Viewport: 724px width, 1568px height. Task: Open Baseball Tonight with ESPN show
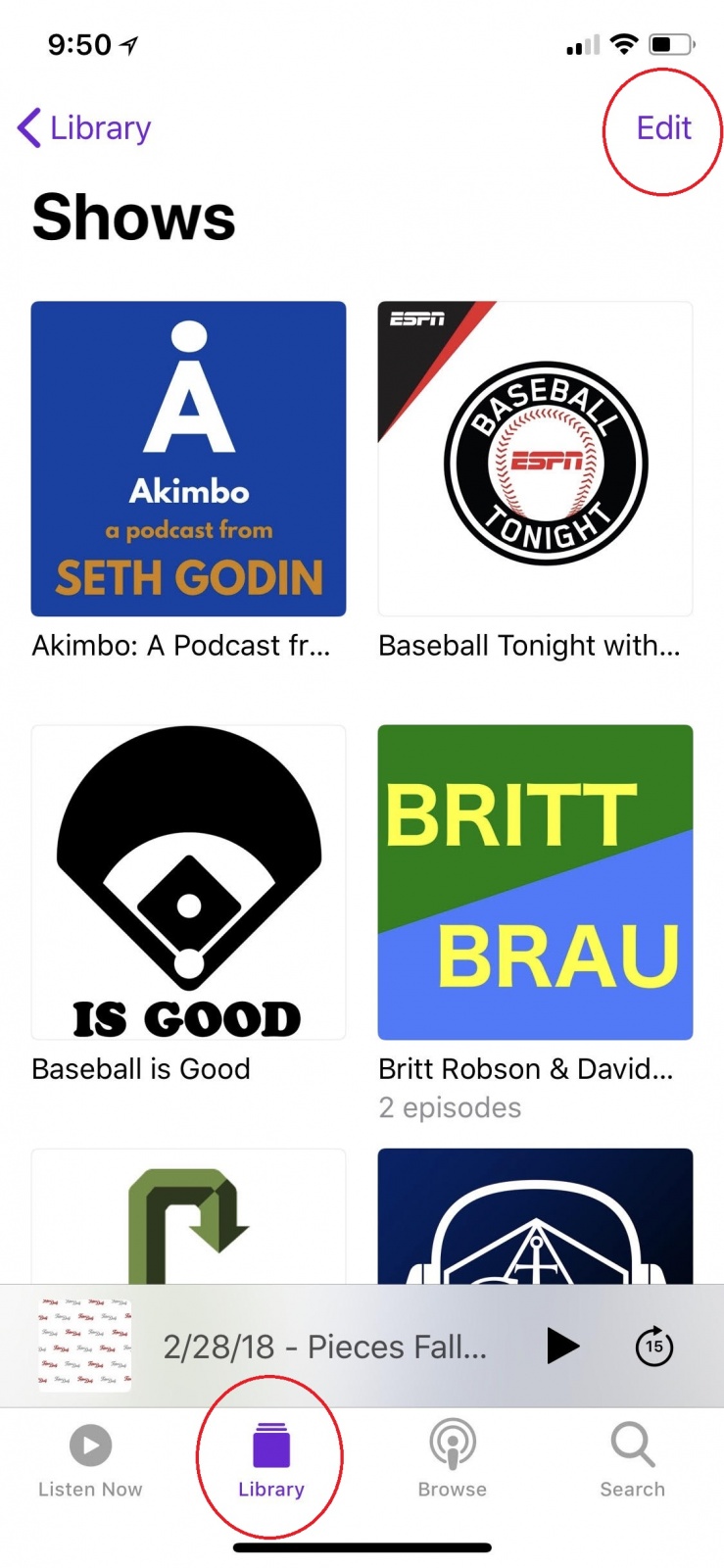535,459
